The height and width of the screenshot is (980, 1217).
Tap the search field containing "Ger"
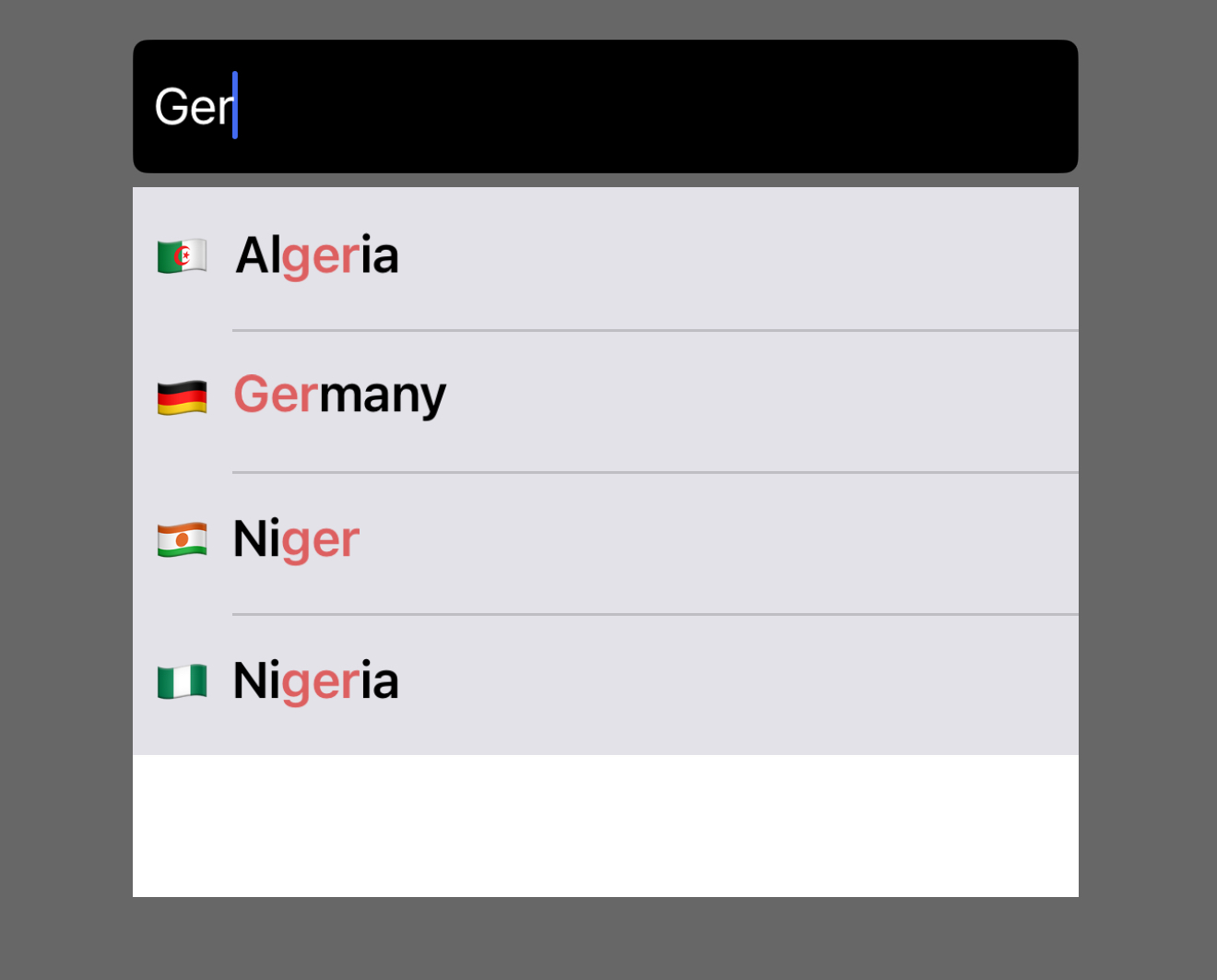[605, 106]
